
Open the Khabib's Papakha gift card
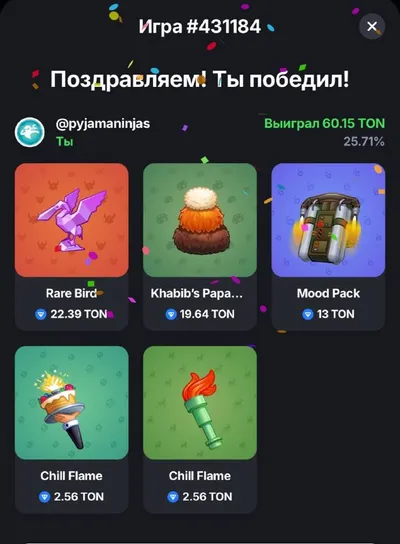point(200,247)
